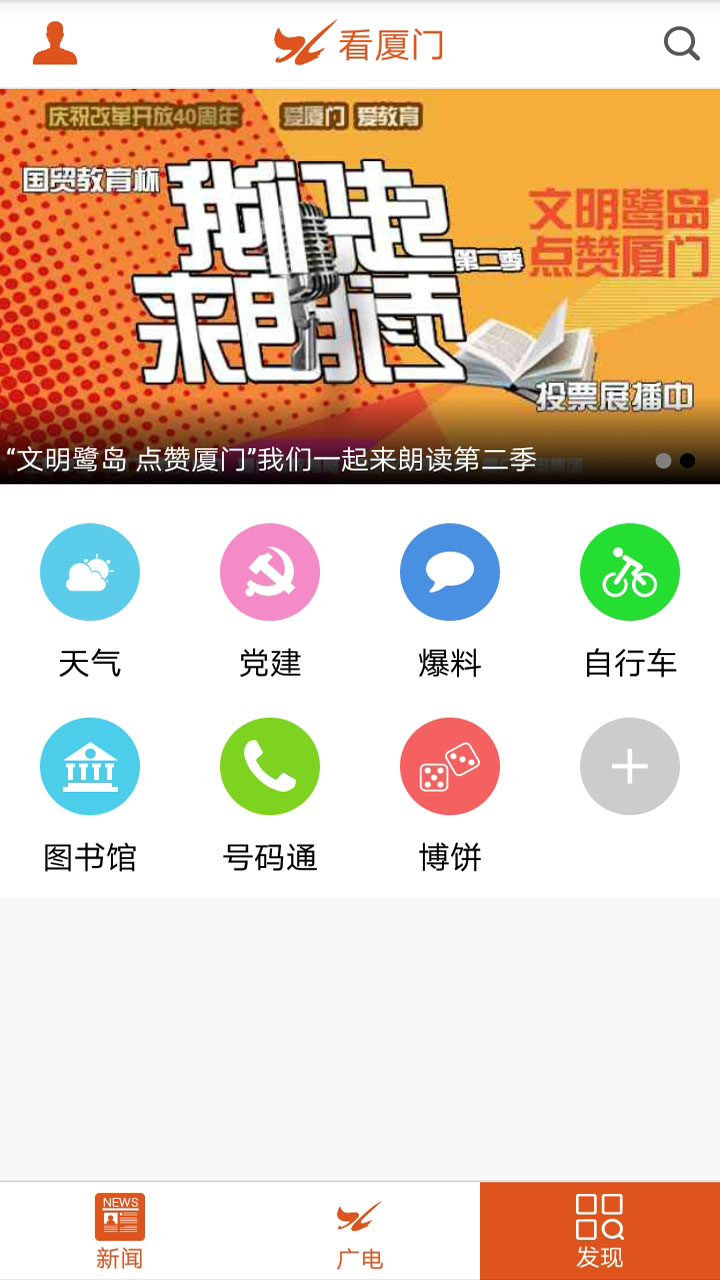Image resolution: width=720 pixels, height=1280 pixels.
Task: Open 号码通 phone directory
Action: click(x=270, y=767)
